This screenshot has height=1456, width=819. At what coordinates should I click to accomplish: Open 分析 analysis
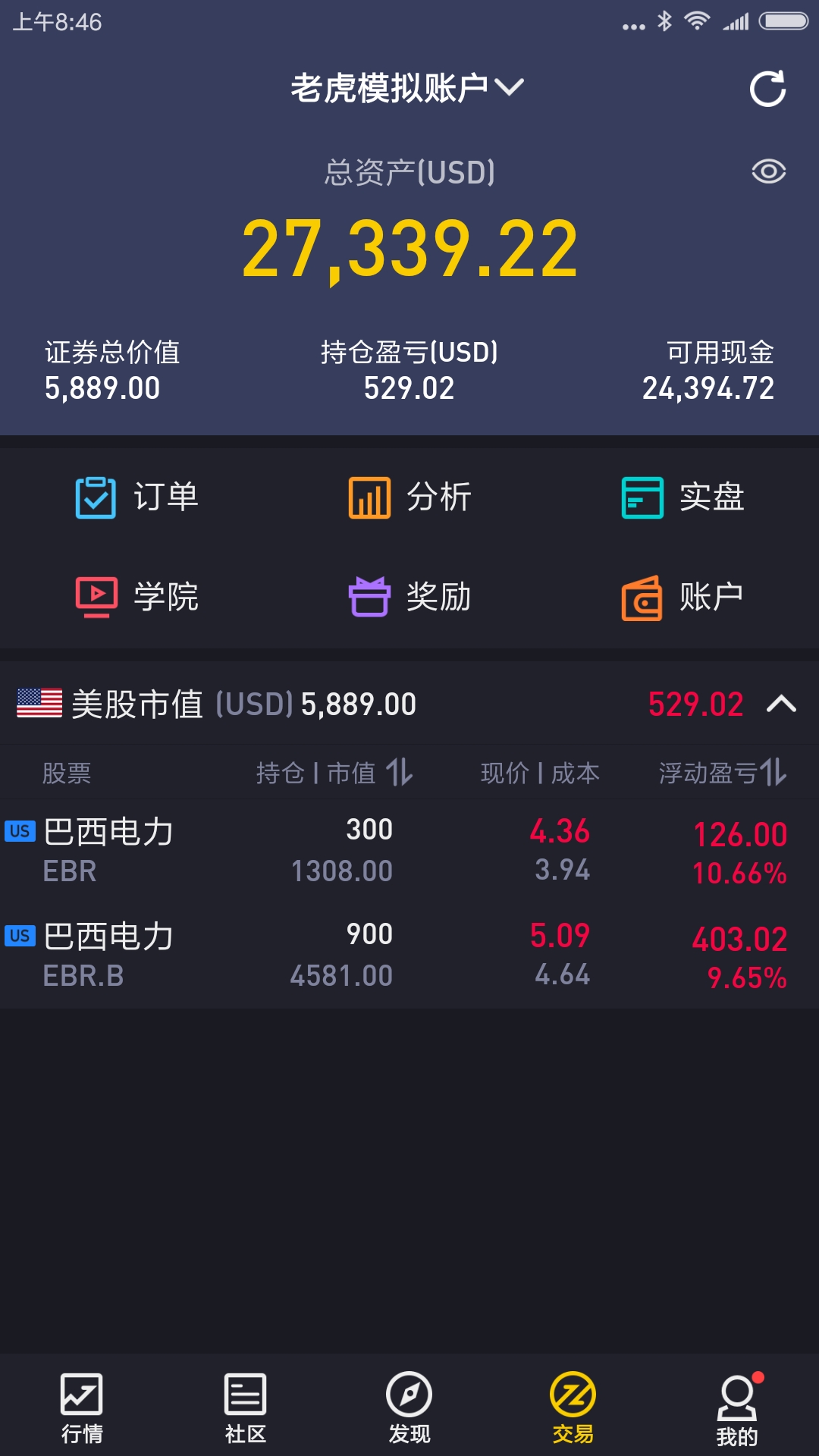click(x=409, y=497)
